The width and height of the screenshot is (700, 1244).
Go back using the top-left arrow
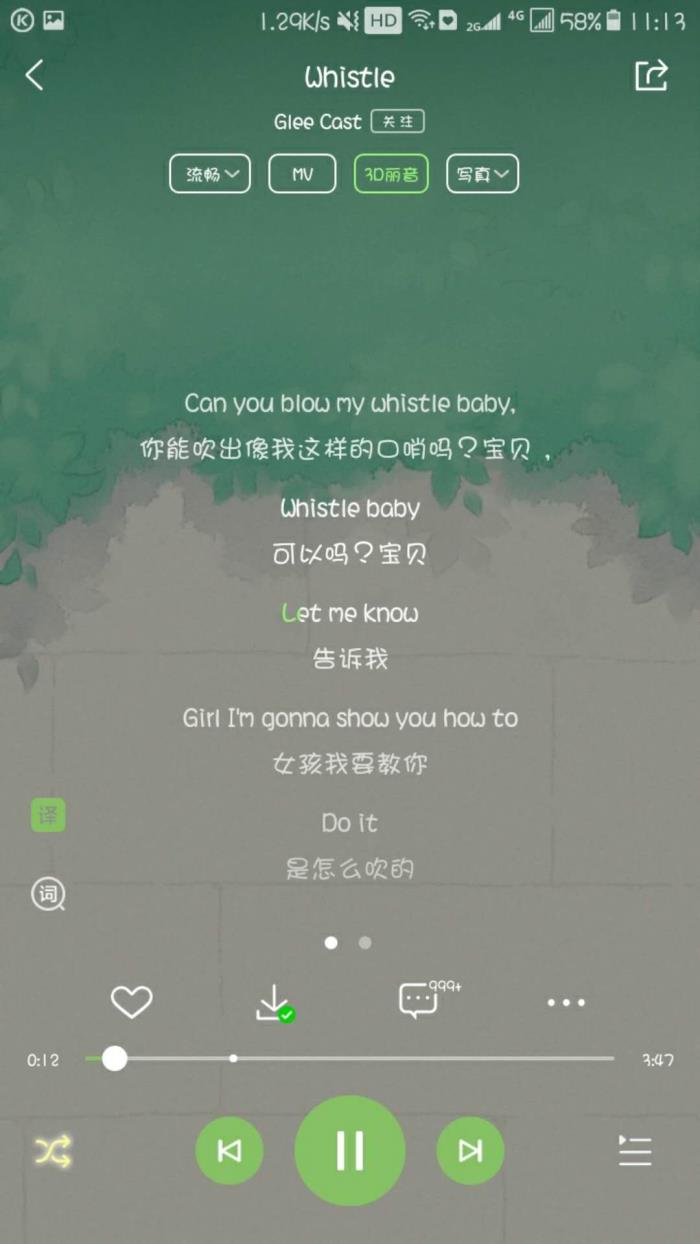tap(35, 75)
